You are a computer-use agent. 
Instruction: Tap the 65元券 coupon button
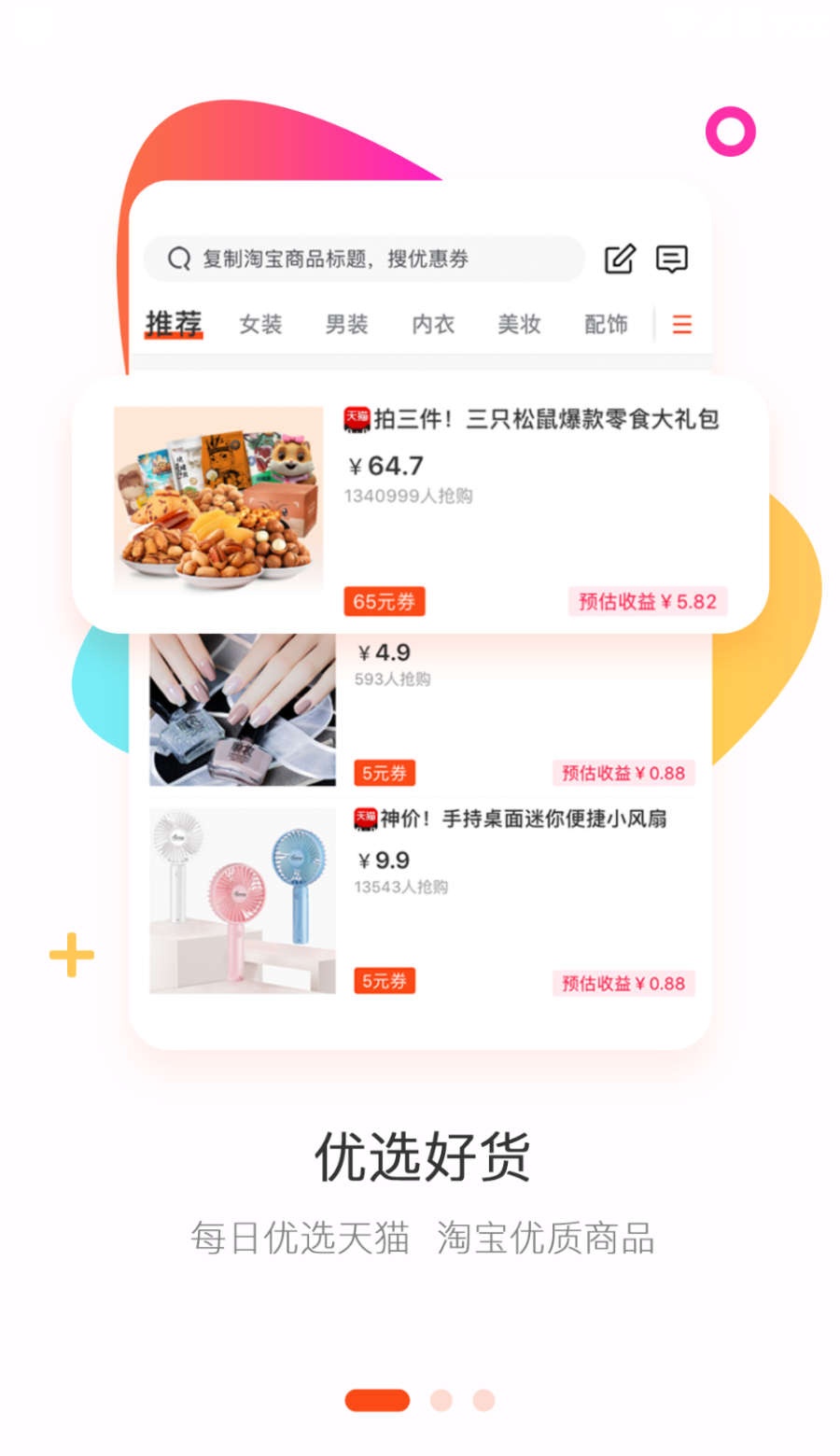click(x=385, y=602)
